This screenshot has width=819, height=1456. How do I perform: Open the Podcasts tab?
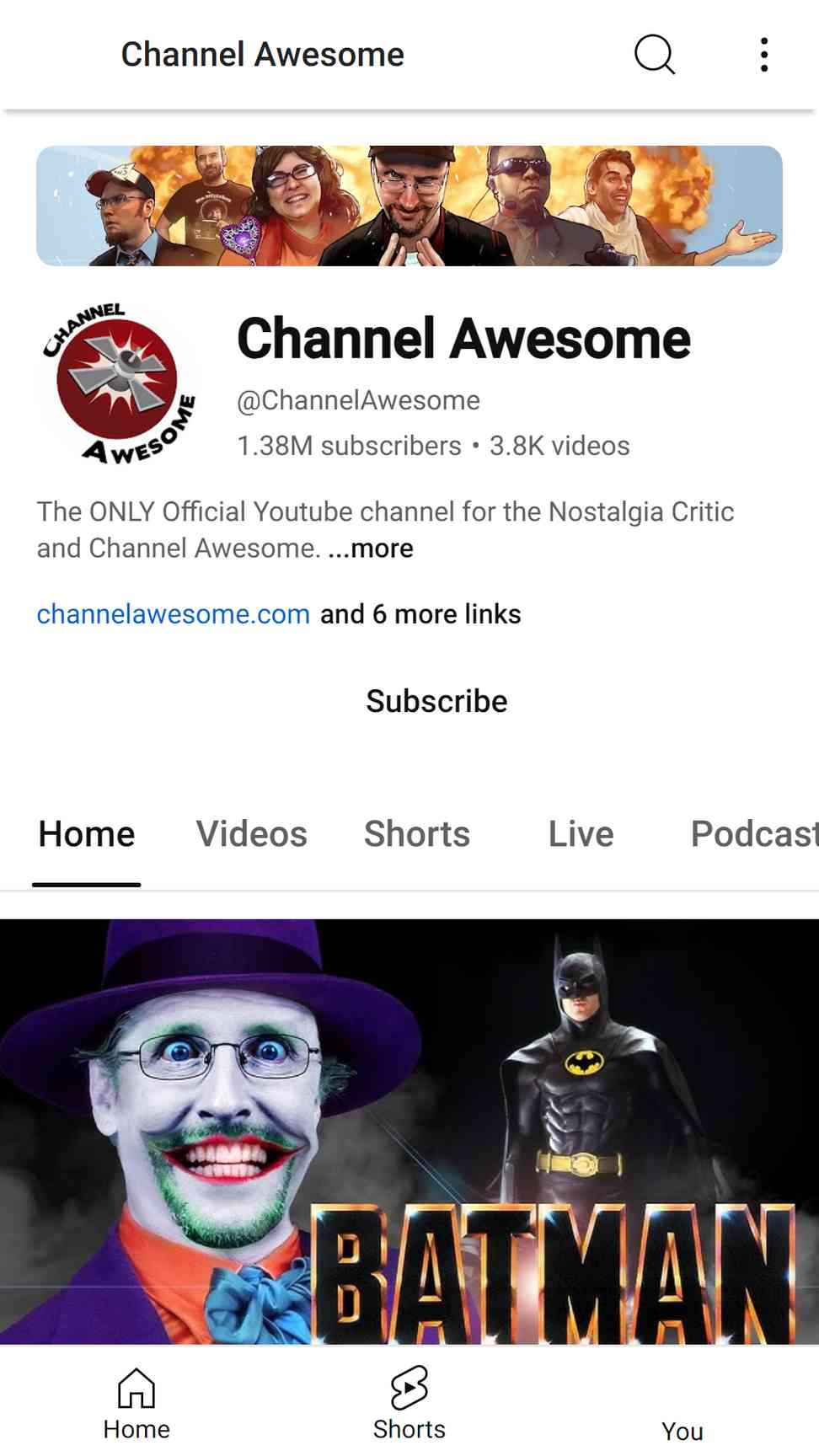coord(754,834)
